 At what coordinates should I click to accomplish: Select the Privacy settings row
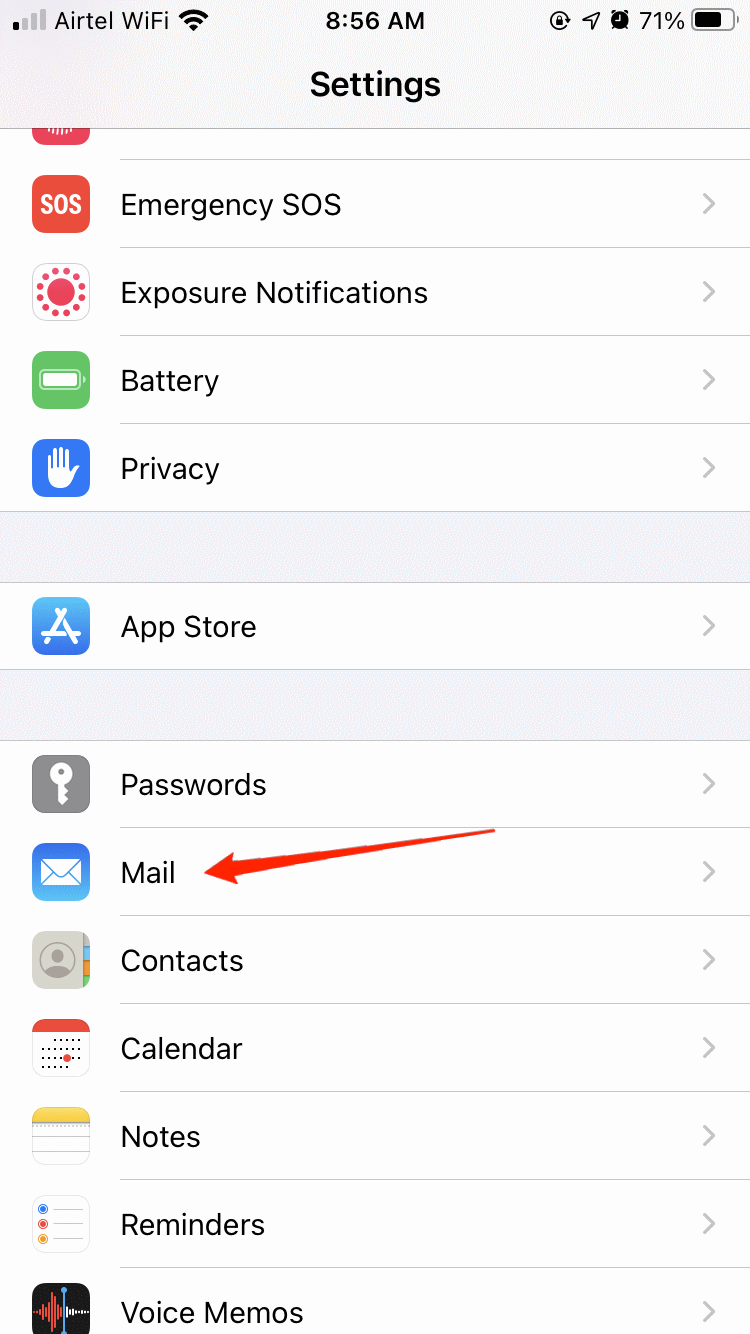(170, 469)
